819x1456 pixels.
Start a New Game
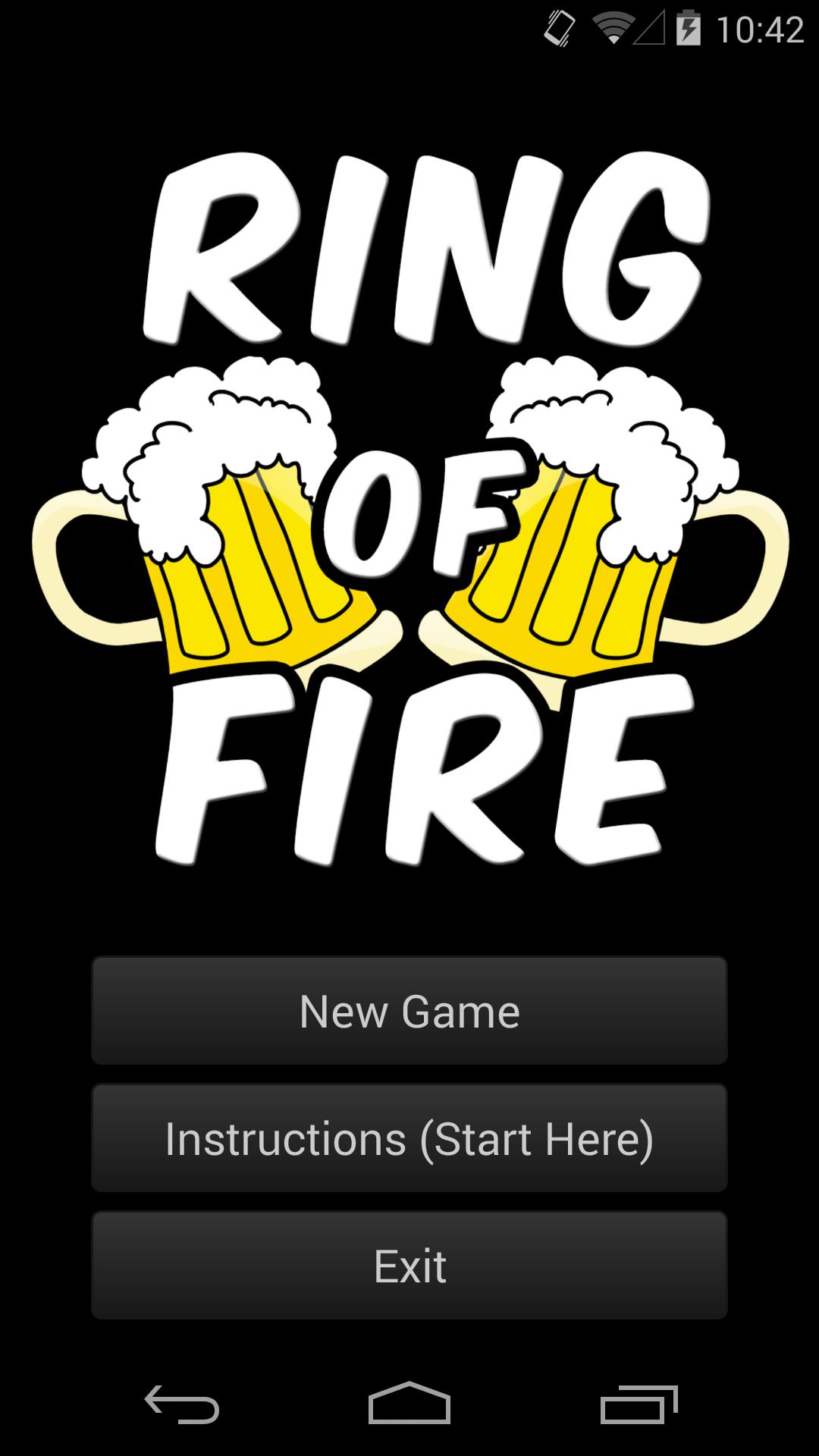point(409,1011)
